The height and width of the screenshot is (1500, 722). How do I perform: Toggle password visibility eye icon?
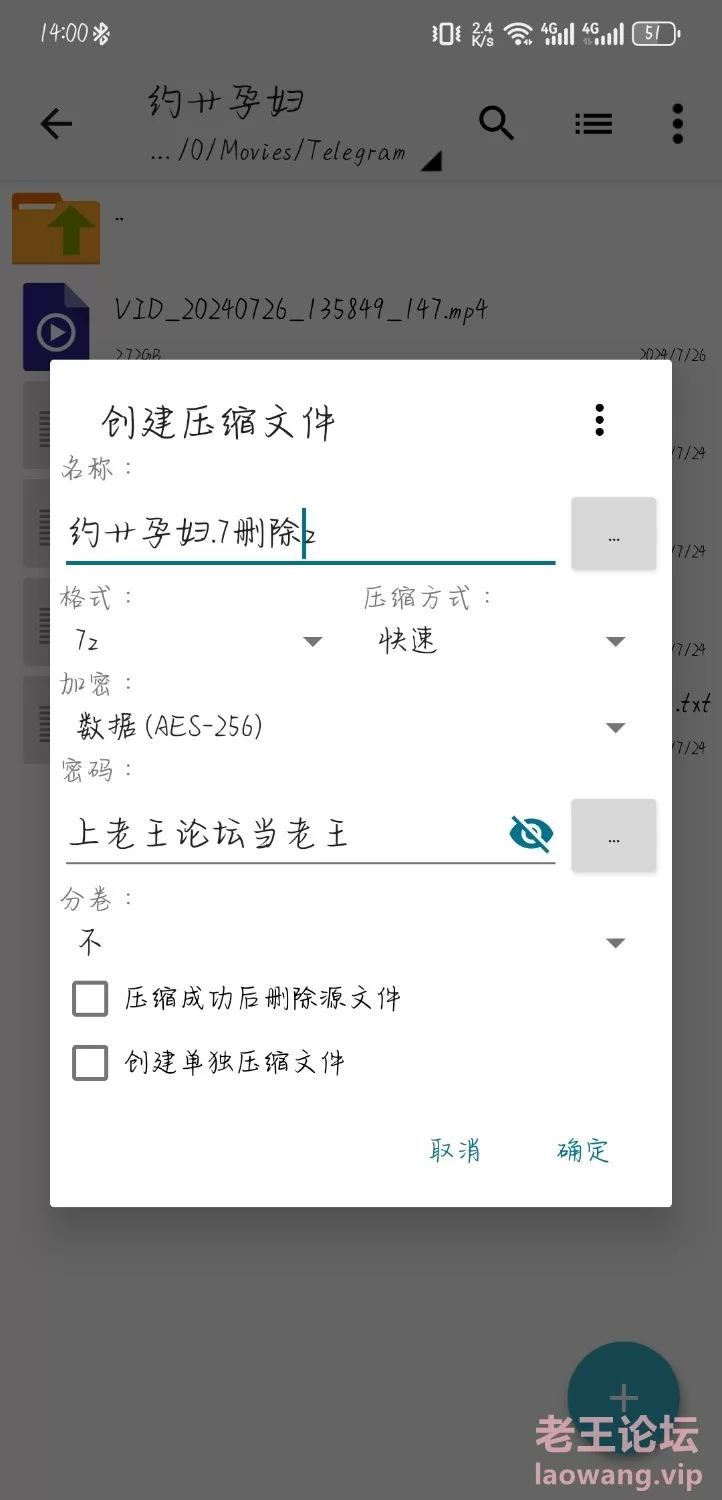click(x=531, y=833)
